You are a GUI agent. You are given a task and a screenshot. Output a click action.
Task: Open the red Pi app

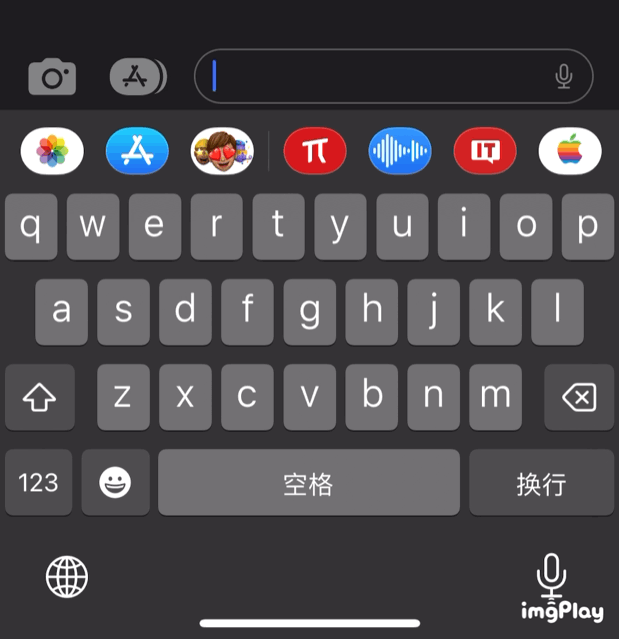315,151
